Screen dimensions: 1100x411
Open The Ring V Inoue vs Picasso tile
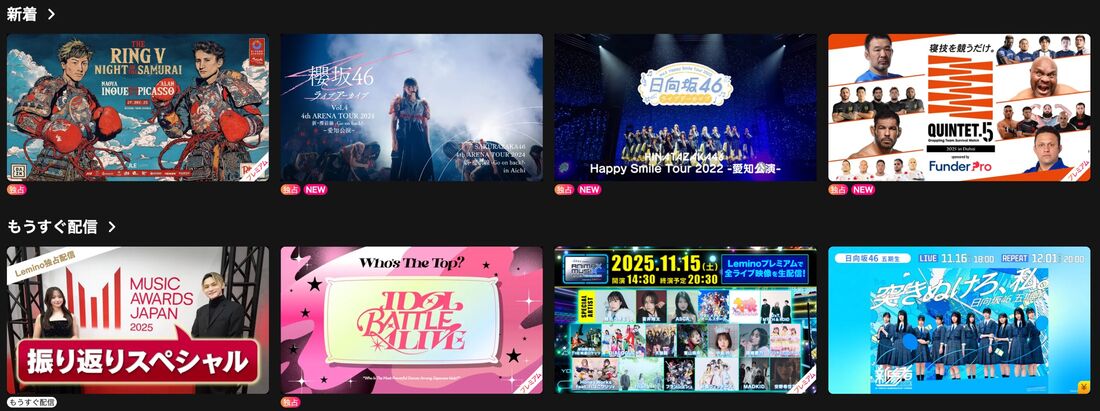tap(138, 108)
